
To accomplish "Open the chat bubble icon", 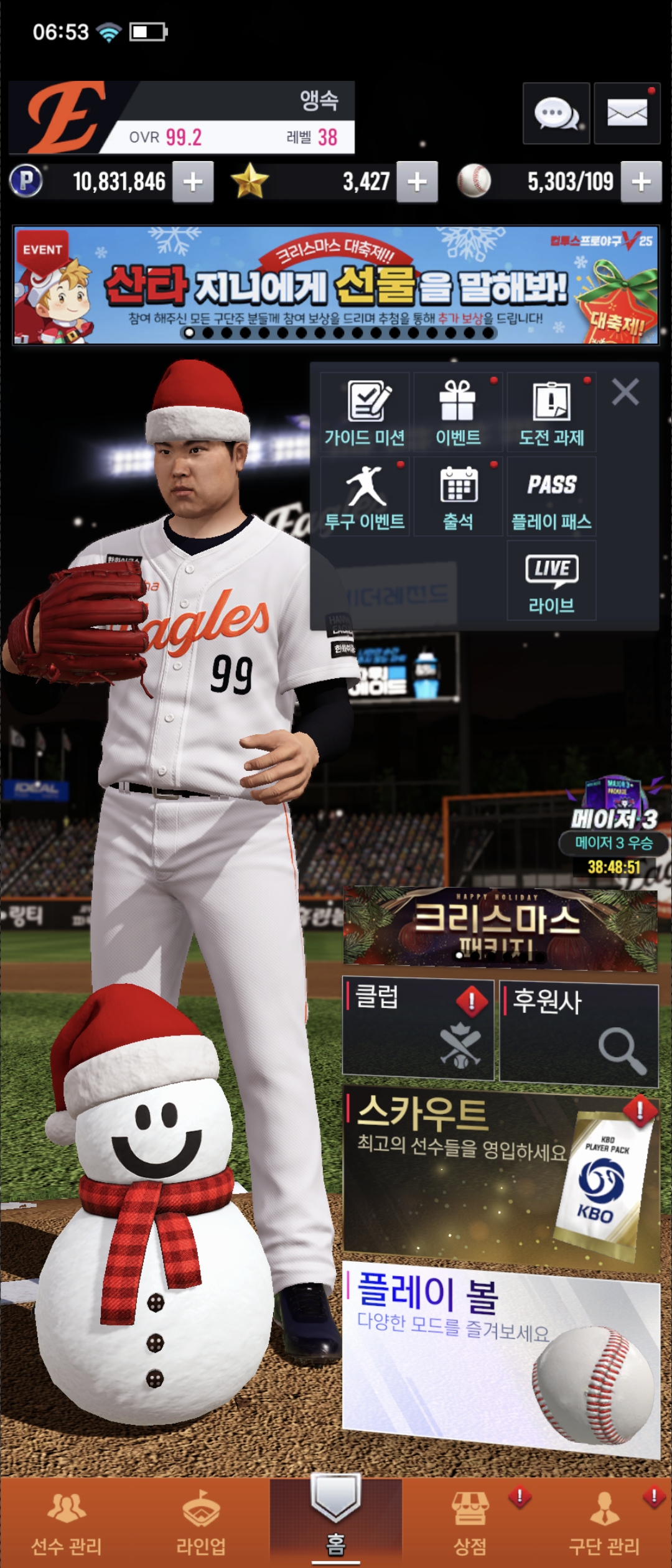I will point(556,113).
